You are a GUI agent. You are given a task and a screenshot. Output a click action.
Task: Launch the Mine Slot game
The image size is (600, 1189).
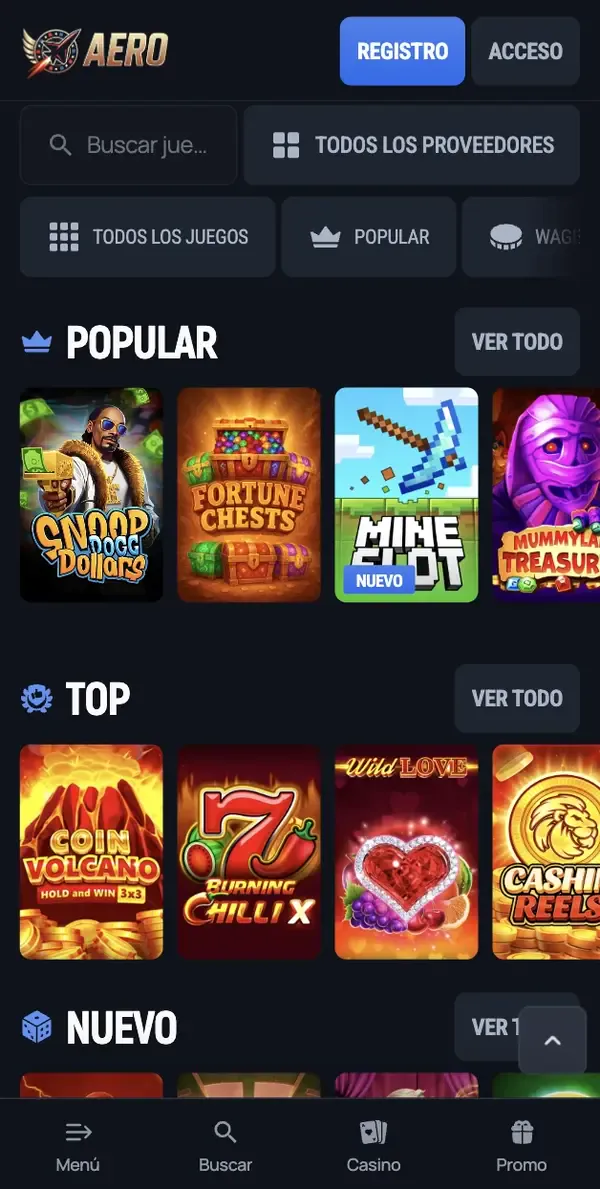point(406,495)
